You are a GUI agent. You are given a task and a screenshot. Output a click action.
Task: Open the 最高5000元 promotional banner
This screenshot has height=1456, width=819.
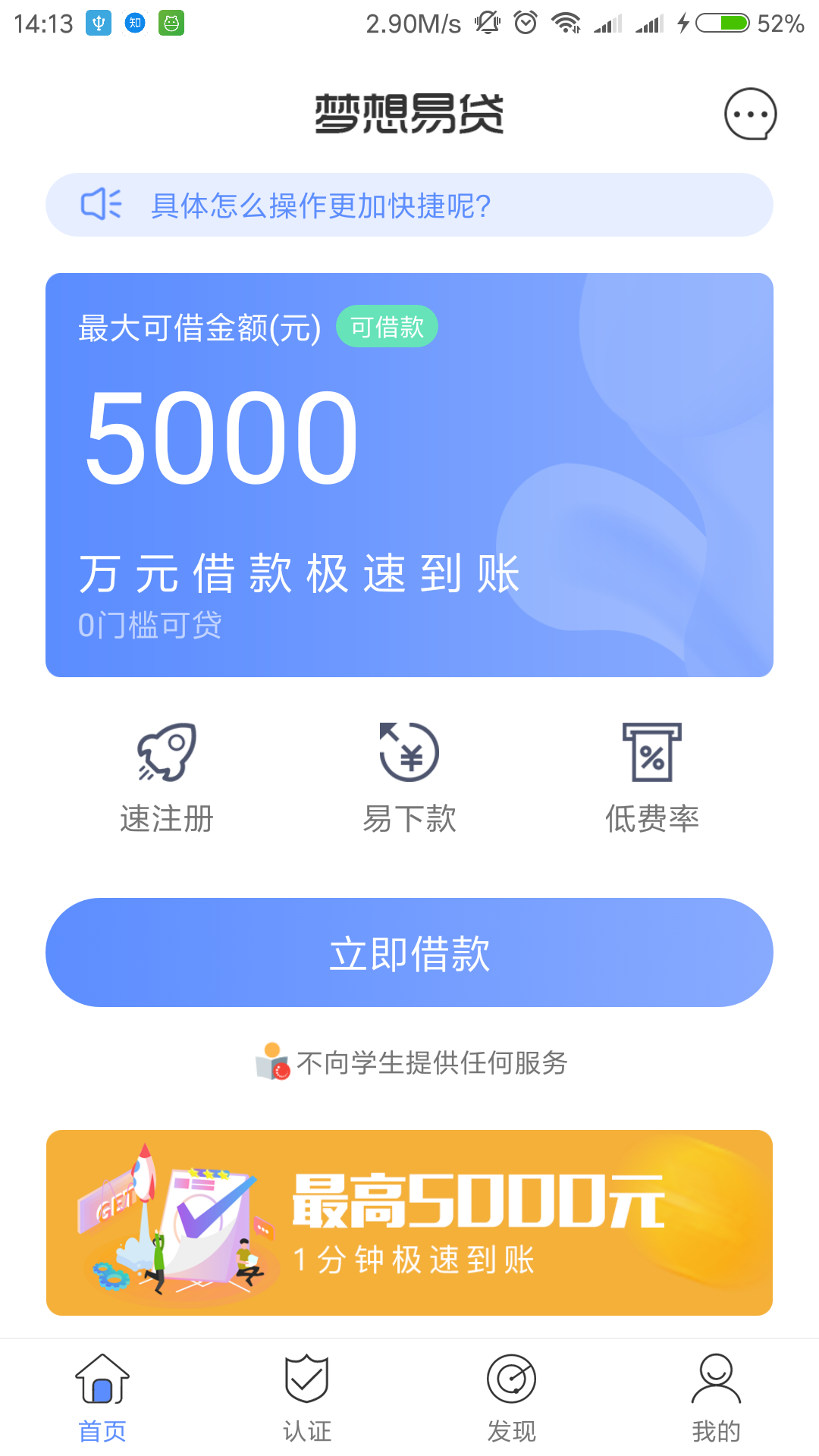[x=409, y=1222]
